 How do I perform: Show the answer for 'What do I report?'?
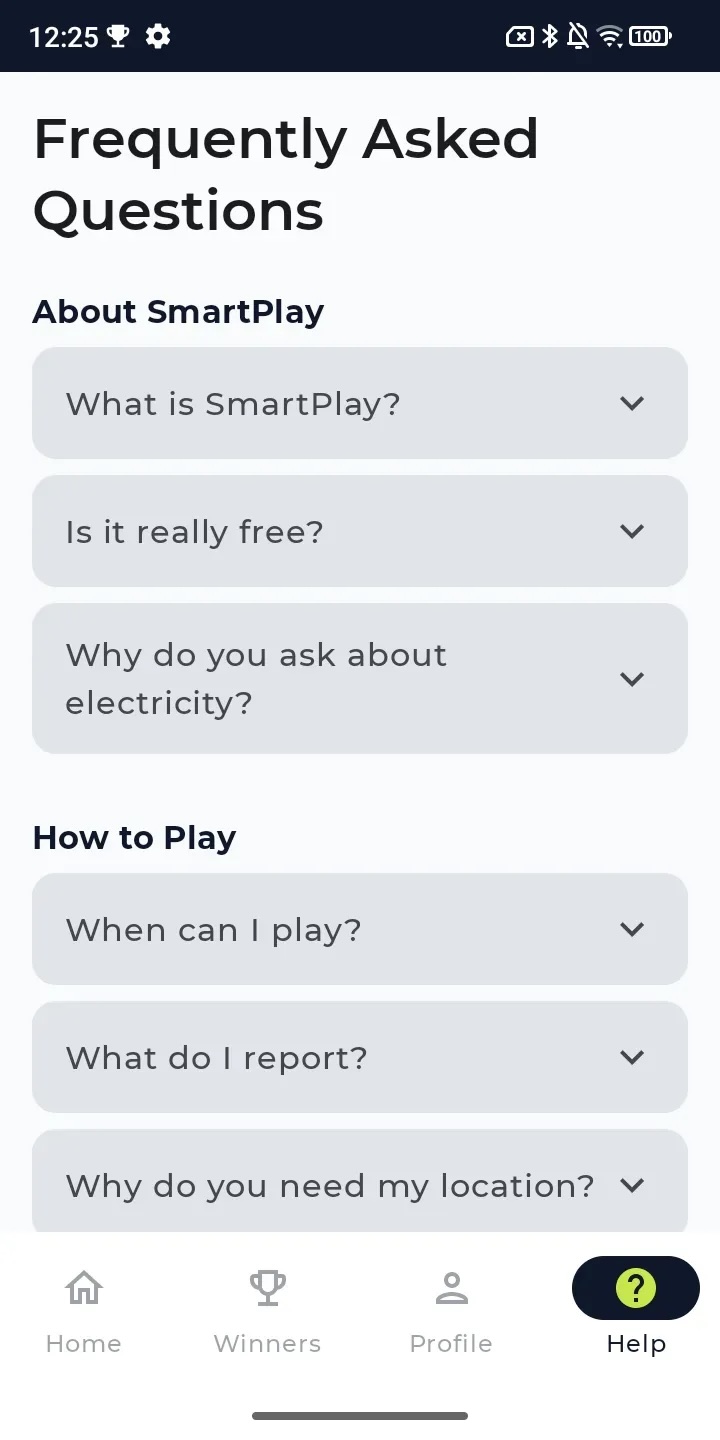360,1057
